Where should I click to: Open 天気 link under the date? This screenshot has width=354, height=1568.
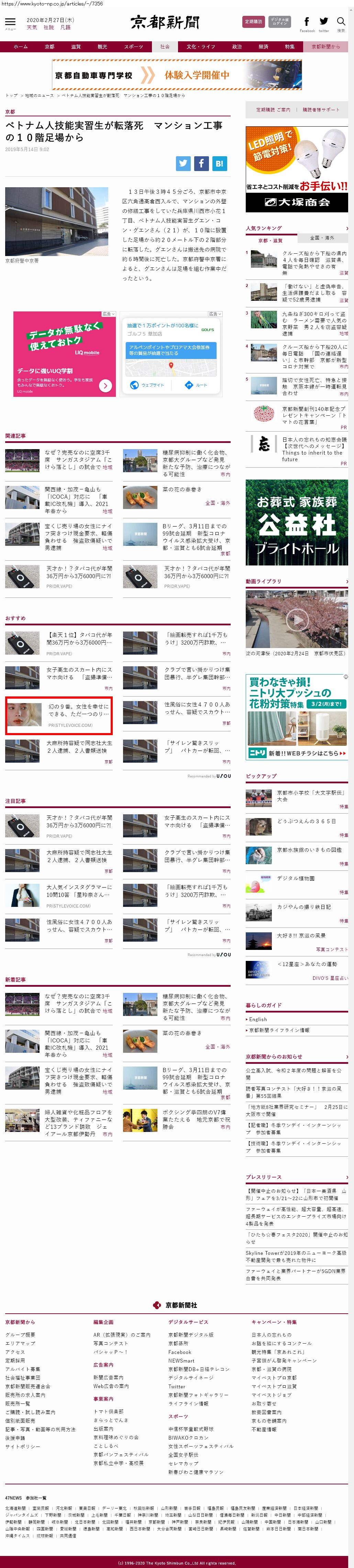tap(32, 28)
